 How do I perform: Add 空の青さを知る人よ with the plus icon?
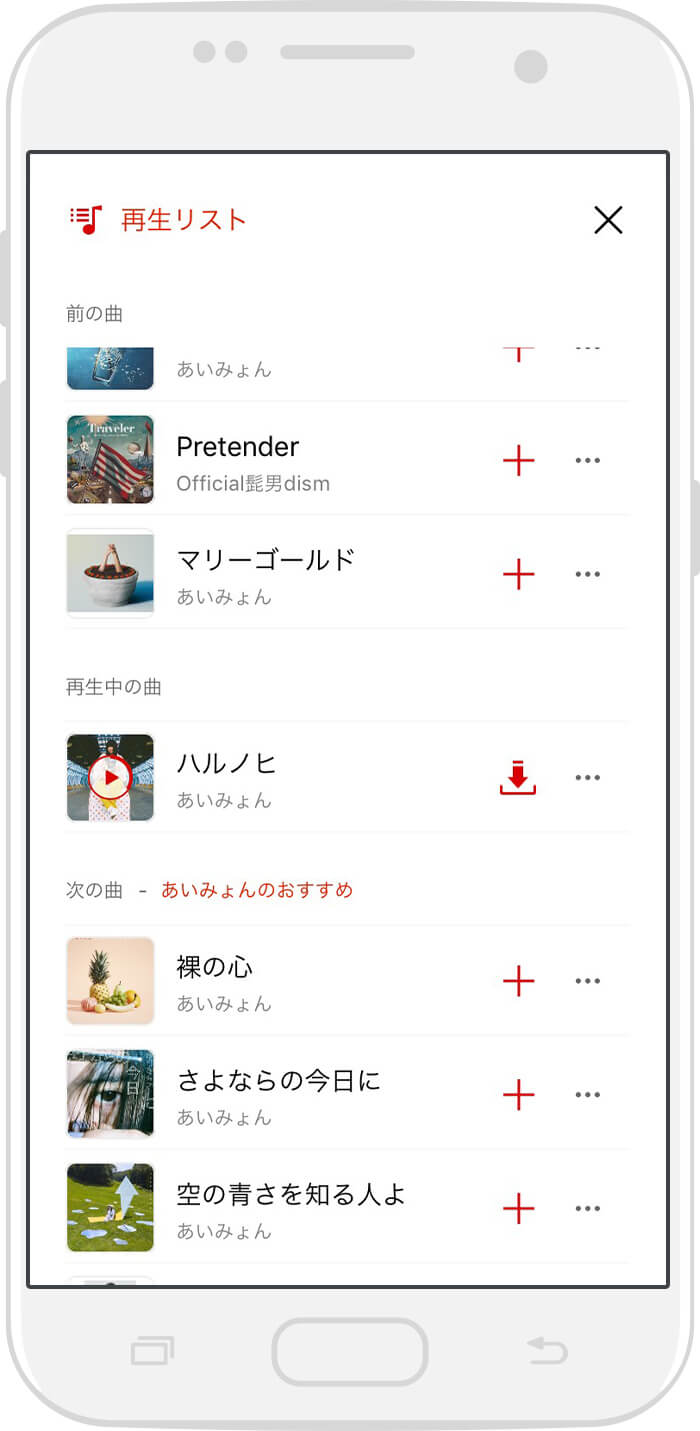(x=518, y=1209)
